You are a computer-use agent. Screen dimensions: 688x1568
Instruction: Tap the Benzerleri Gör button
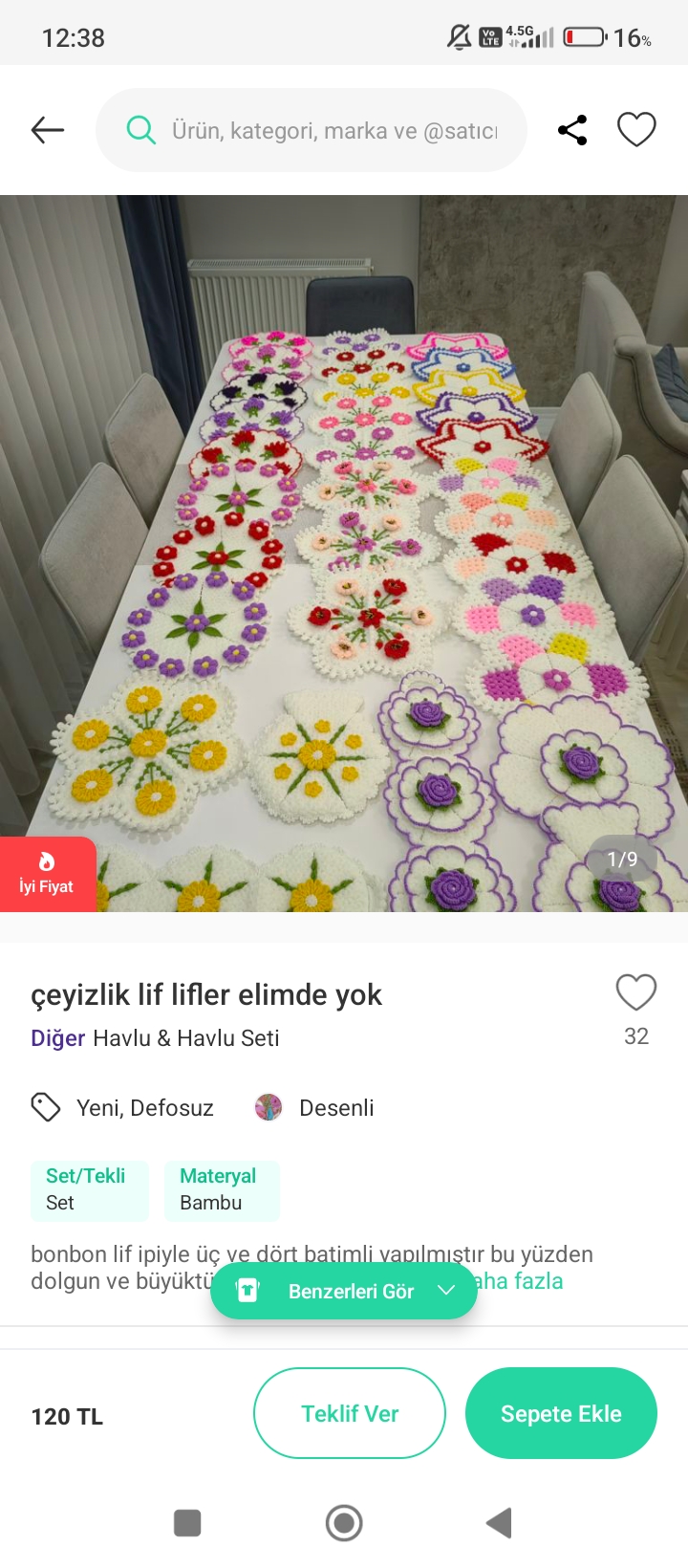click(344, 1291)
